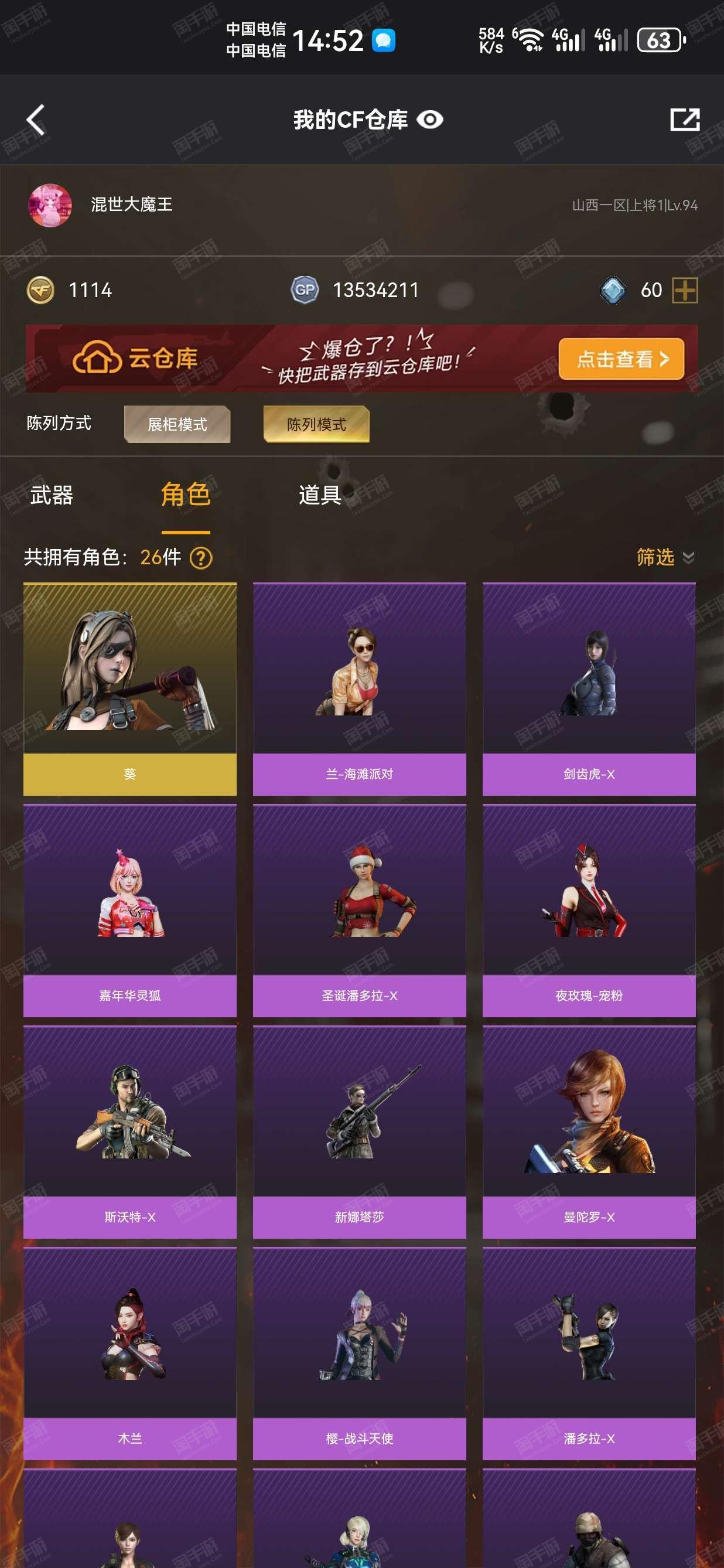The height and width of the screenshot is (1568, 724).
Task: Switch to 展柜模式 display mode
Action: (x=177, y=424)
